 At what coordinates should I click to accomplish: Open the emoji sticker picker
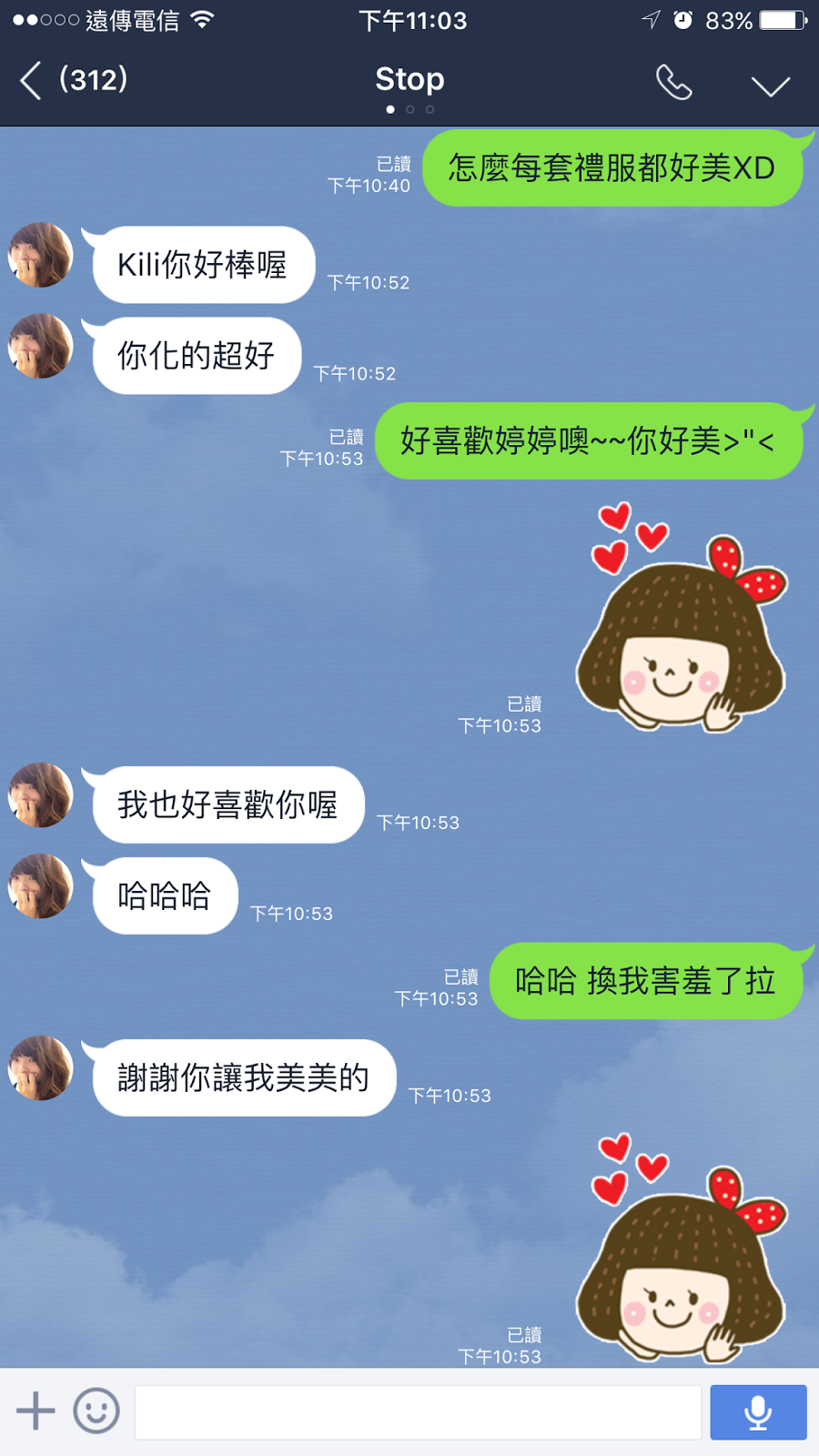point(96,1411)
